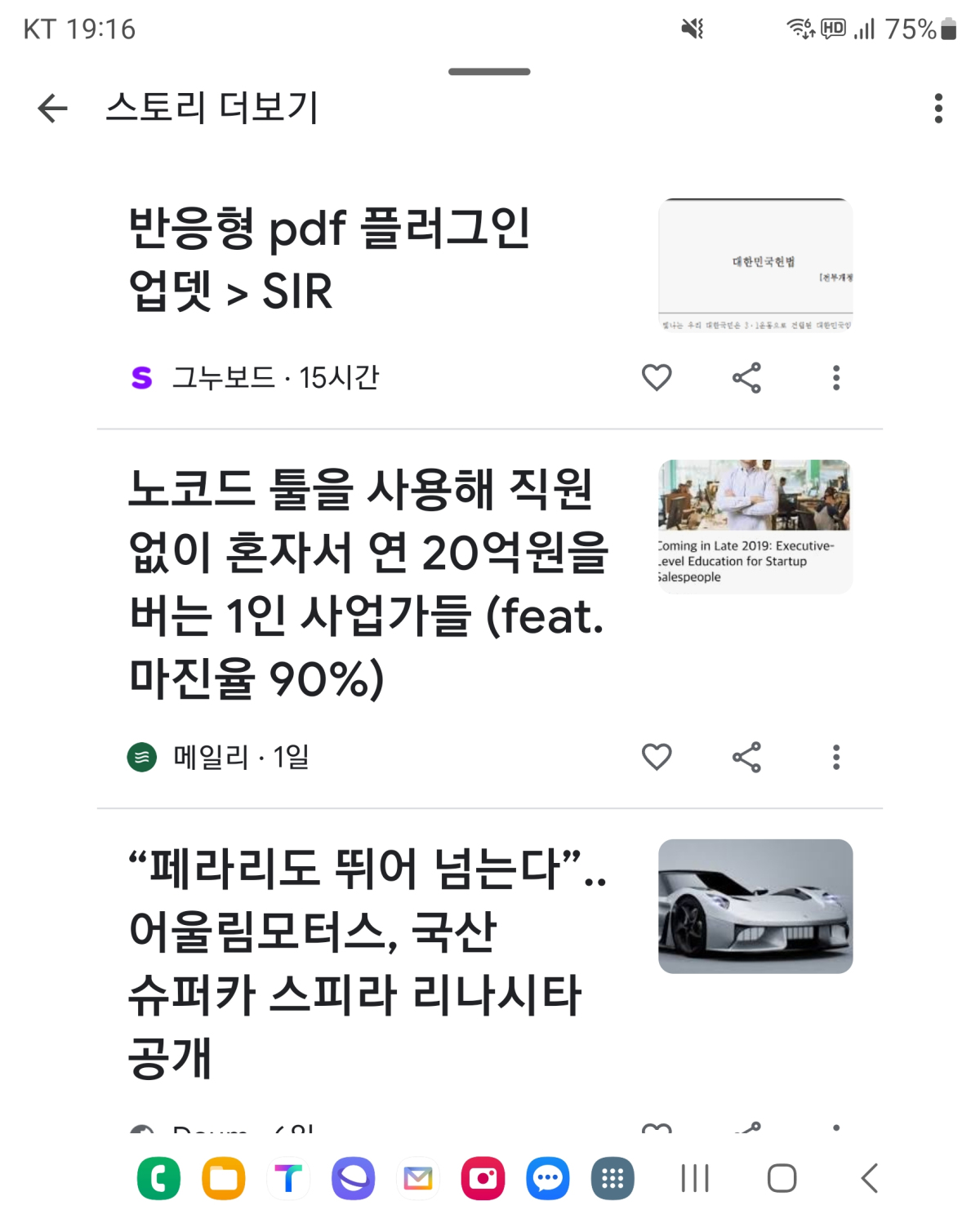Open more options for the 메일리 story
Screen dimensions: 980x1223
835,757
